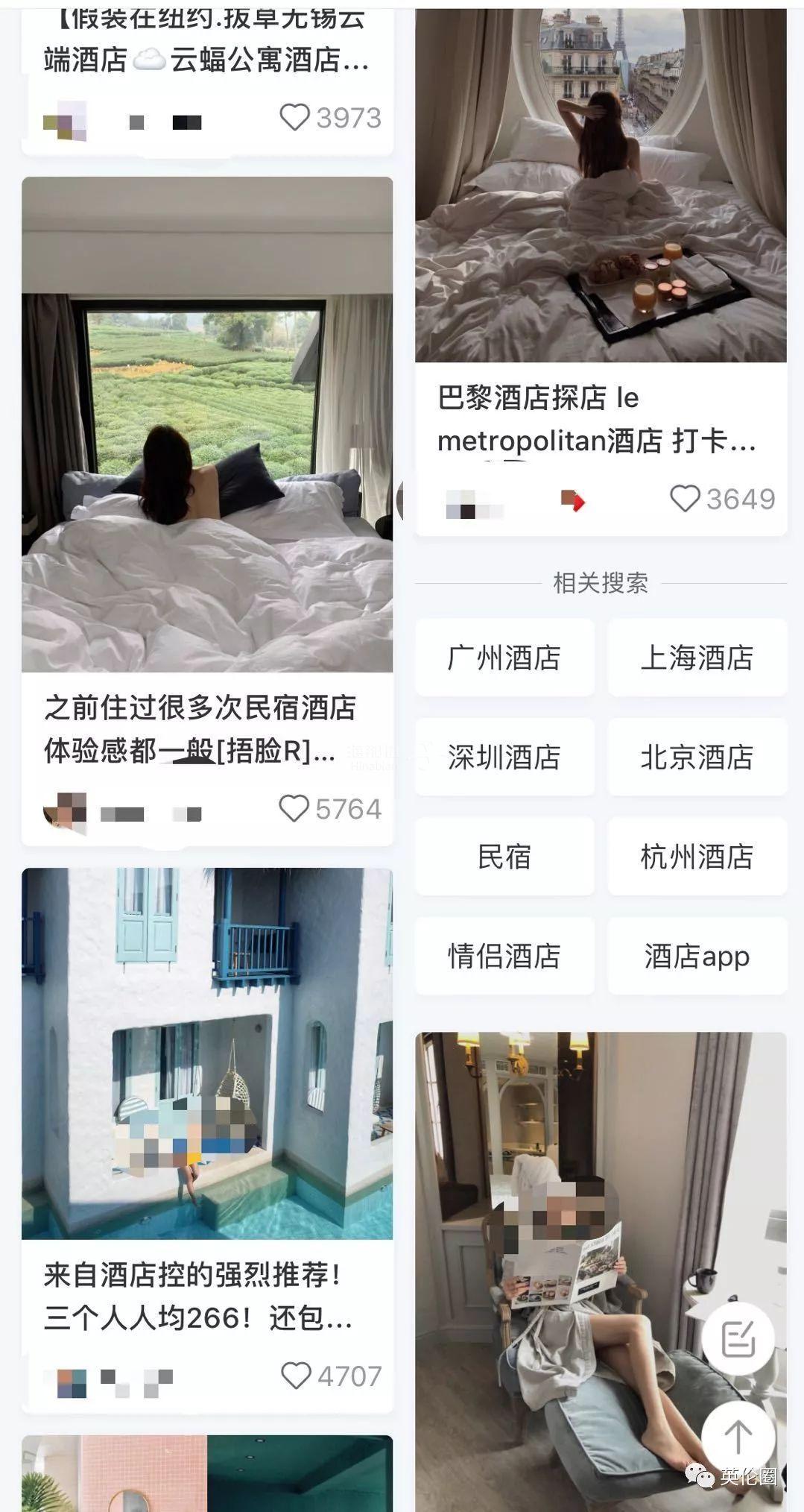Choose the 情侣酒店 related search
Image resolution: width=804 pixels, height=1512 pixels.
(x=504, y=956)
